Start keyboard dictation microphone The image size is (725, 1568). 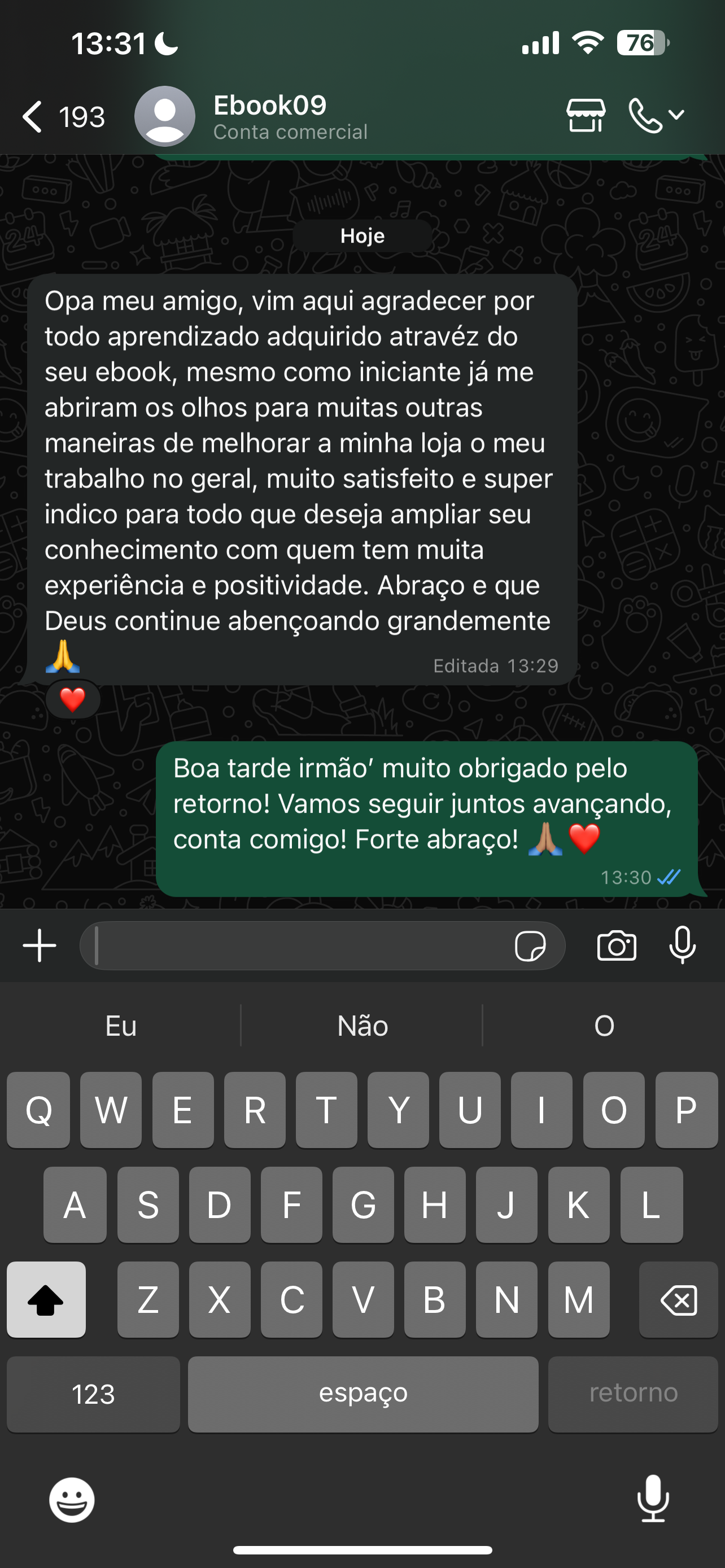tap(653, 1499)
